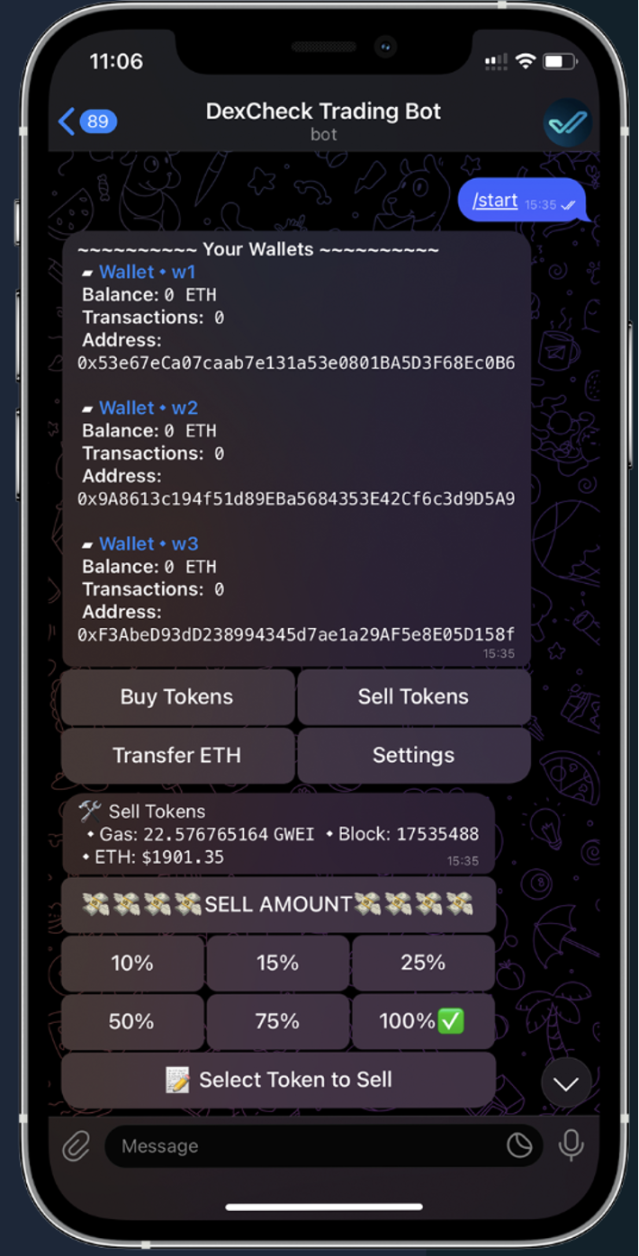Focus the Message input field
The width and height of the screenshot is (639, 1256).
pos(300,1146)
